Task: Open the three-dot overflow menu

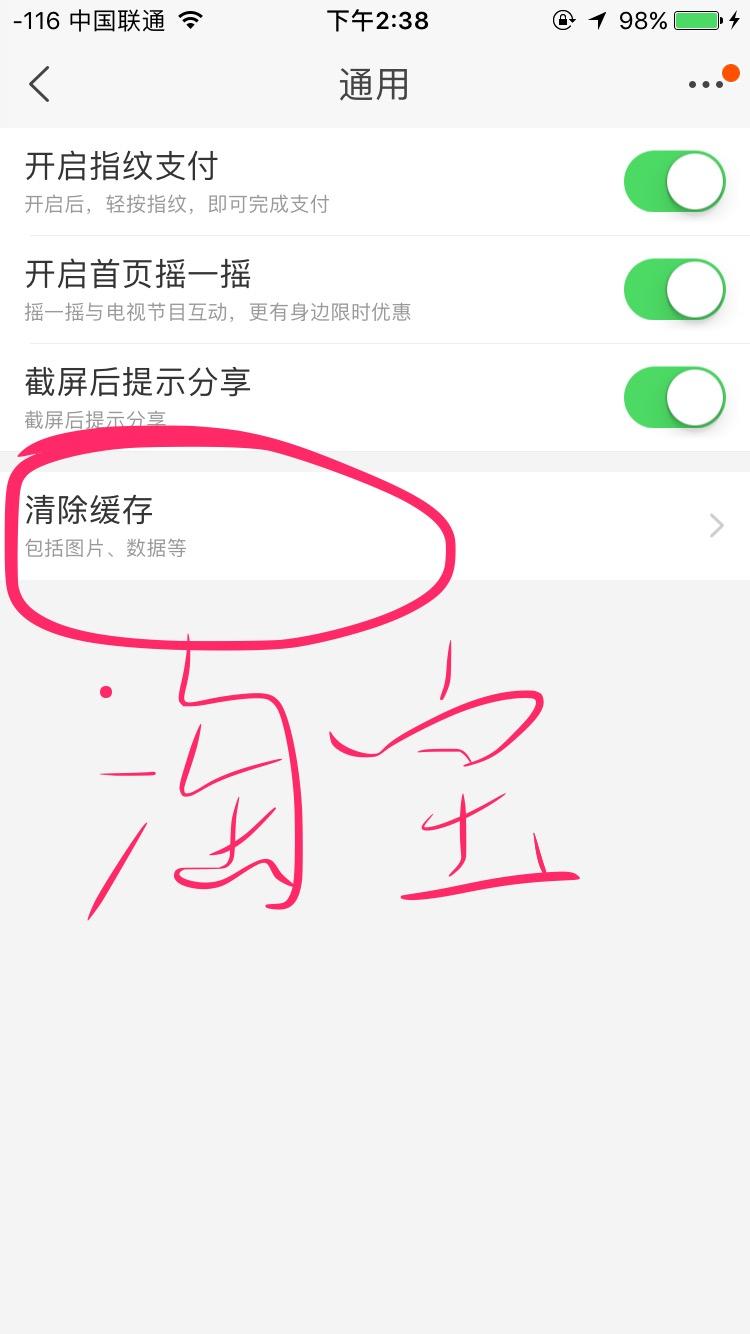Action: tap(706, 85)
